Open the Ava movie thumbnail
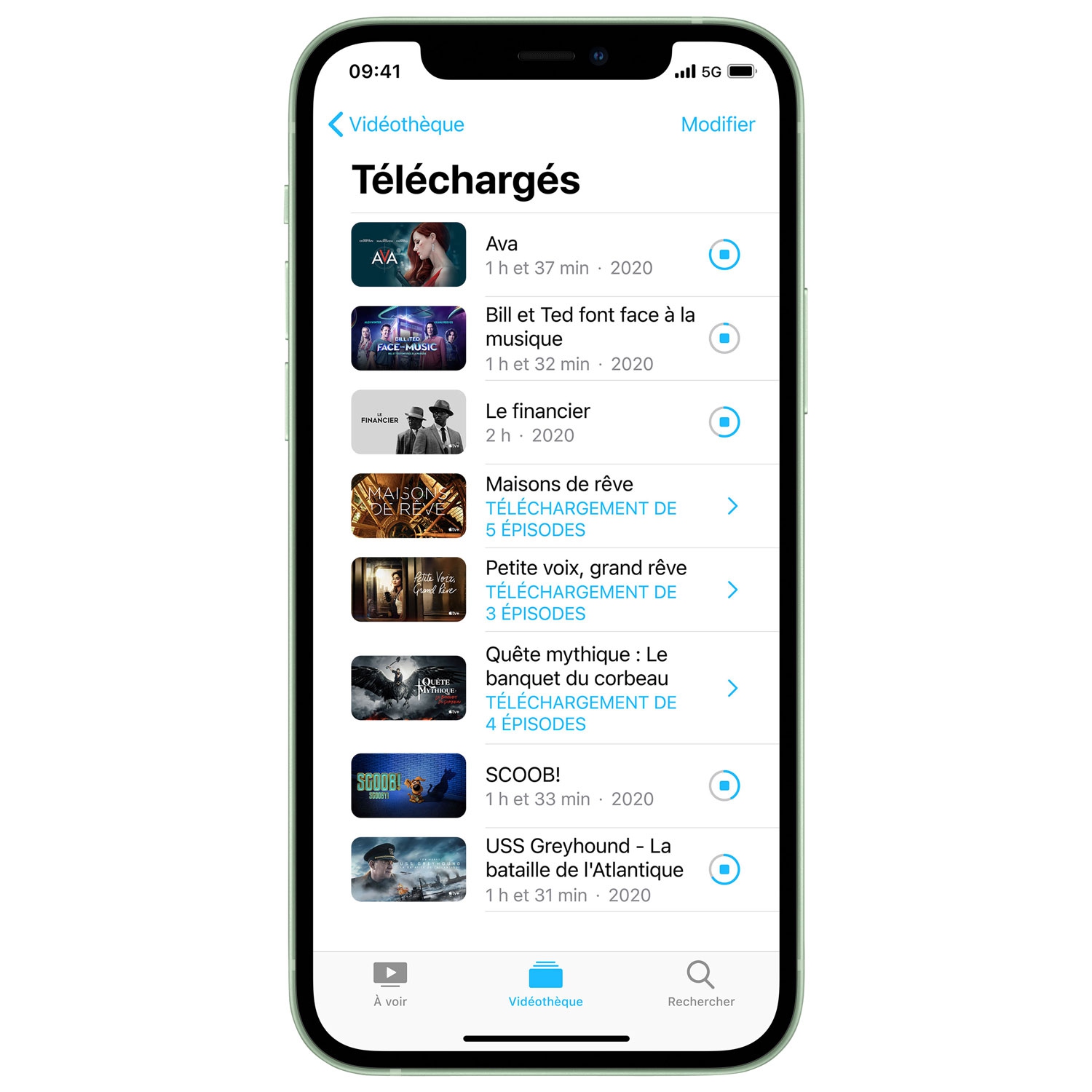Screen dimensions: 1092x1092 [408, 255]
